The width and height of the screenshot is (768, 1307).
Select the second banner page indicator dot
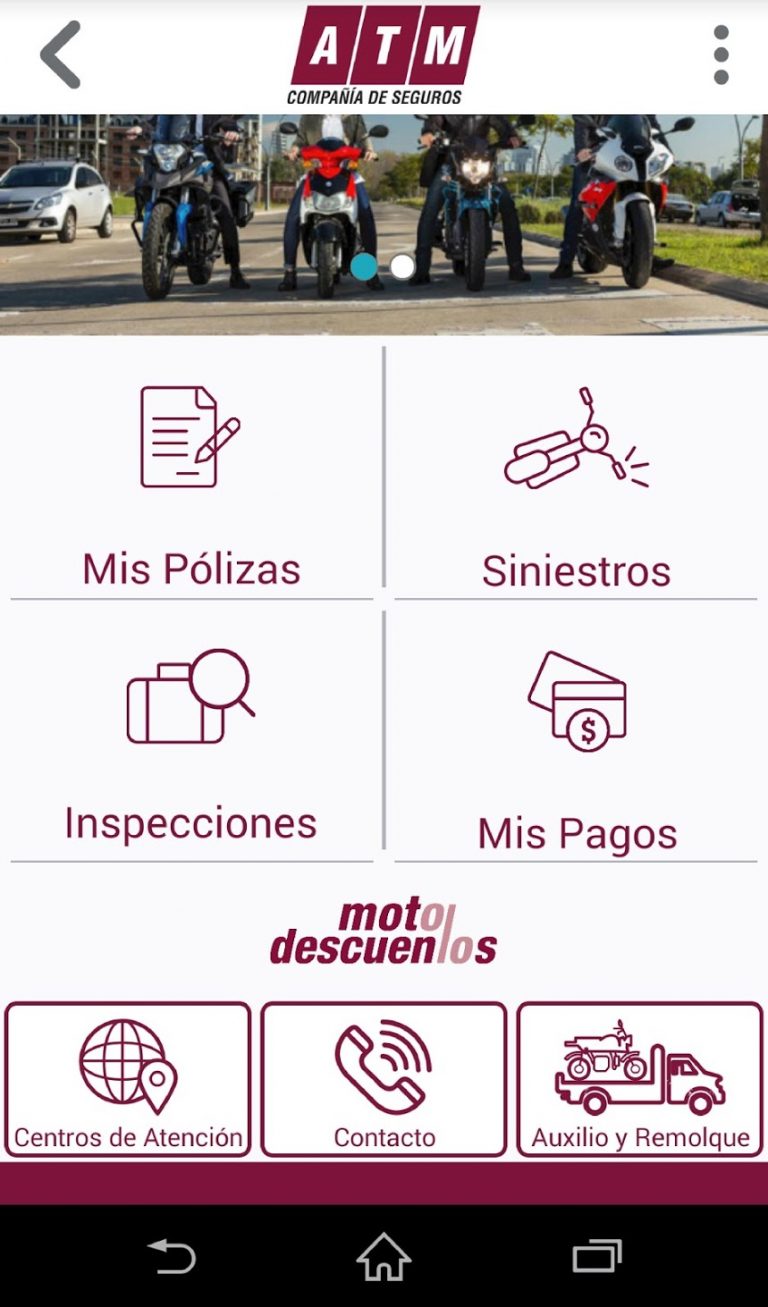(x=402, y=266)
